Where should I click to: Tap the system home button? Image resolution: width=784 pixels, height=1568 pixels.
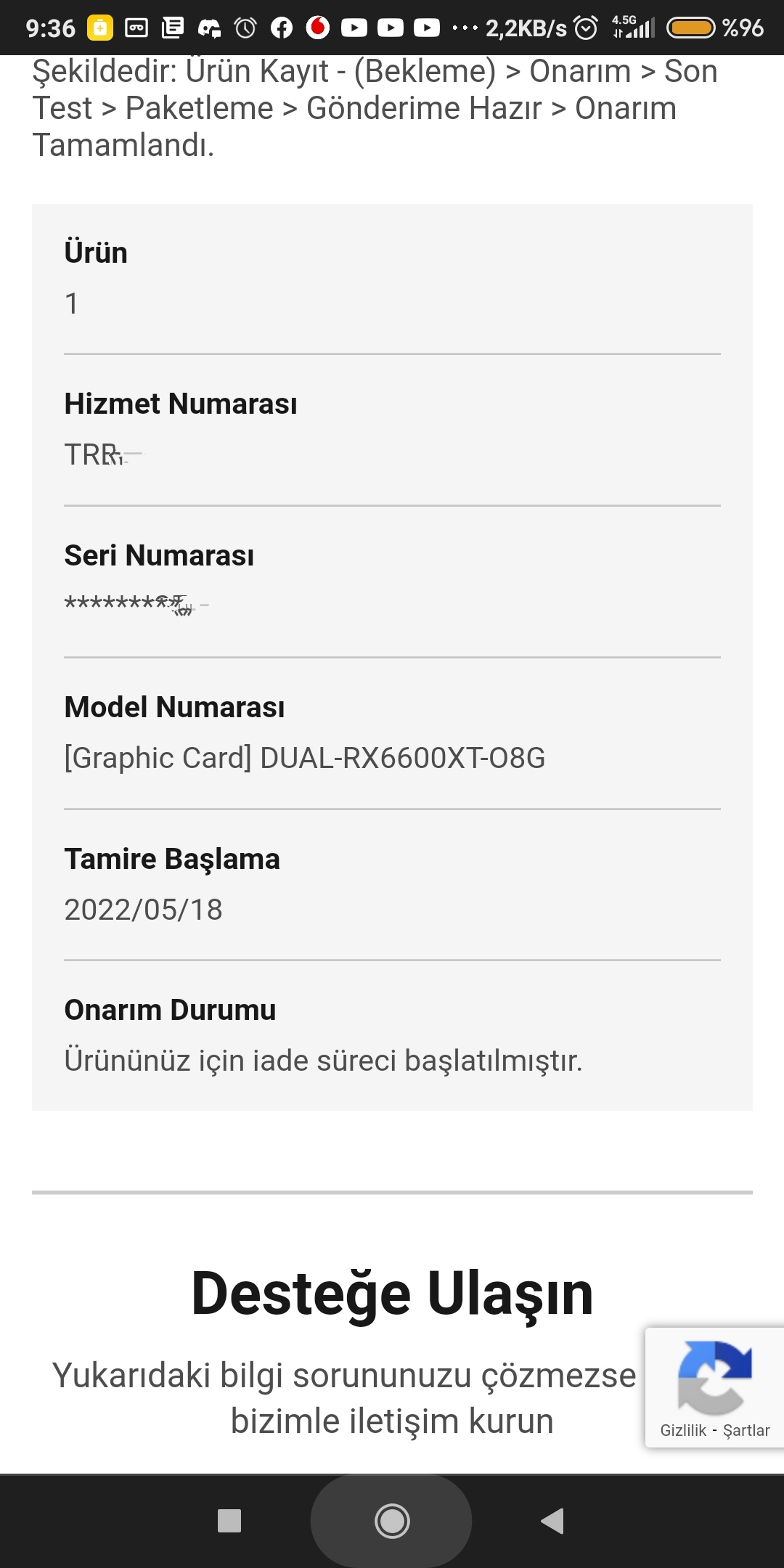(392, 1521)
